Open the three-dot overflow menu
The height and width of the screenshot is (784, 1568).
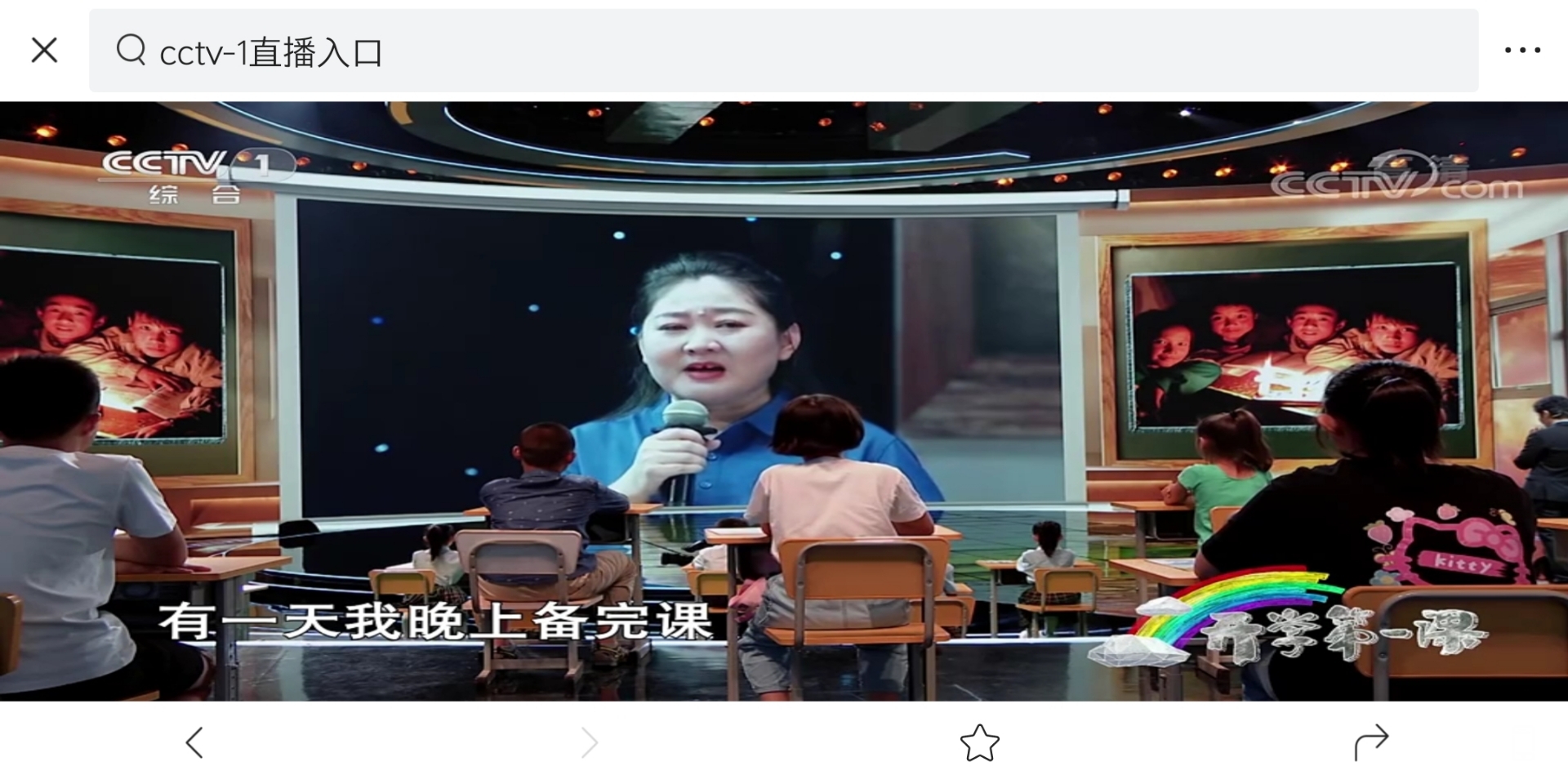[x=1522, y=51]
